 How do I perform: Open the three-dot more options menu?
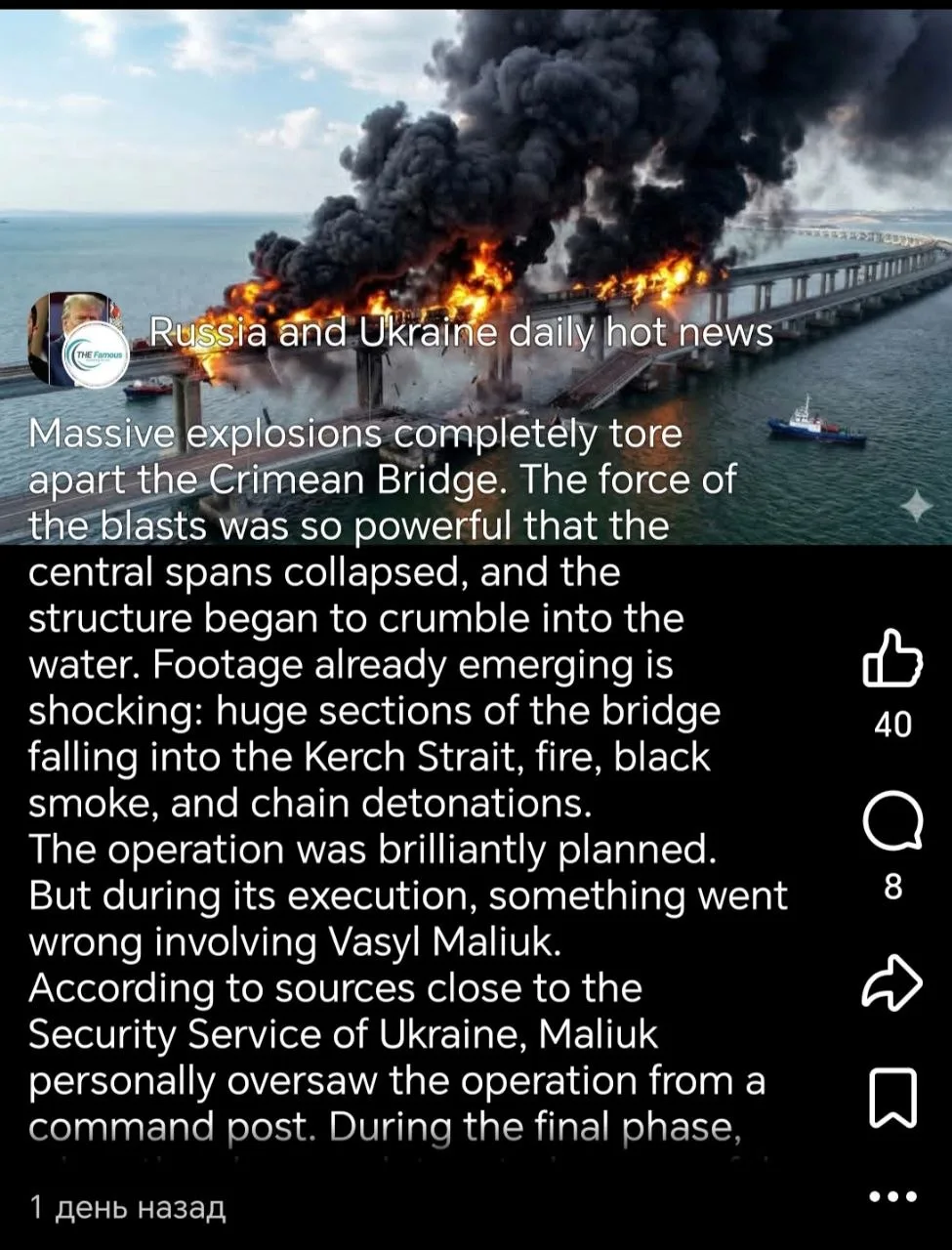coord(891,1195)
